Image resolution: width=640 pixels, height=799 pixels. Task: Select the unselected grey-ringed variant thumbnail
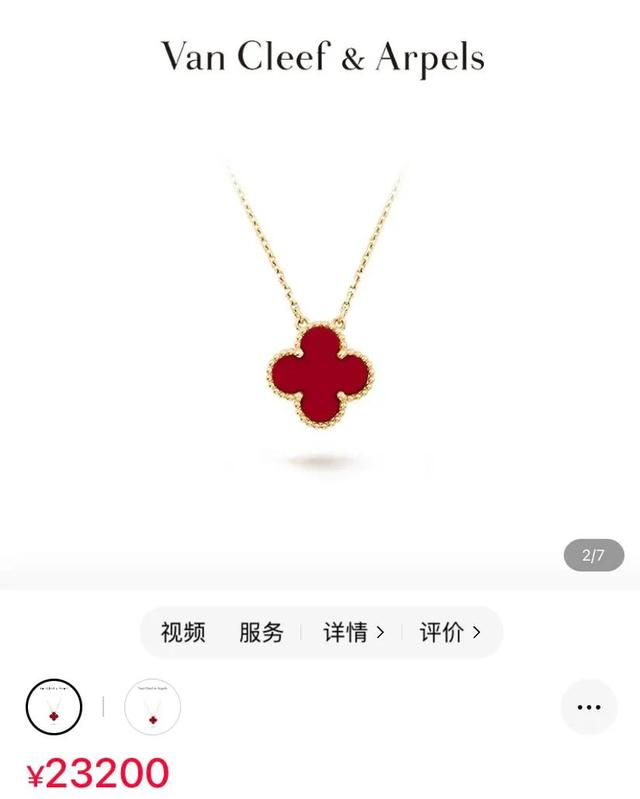tap(152, 707)
